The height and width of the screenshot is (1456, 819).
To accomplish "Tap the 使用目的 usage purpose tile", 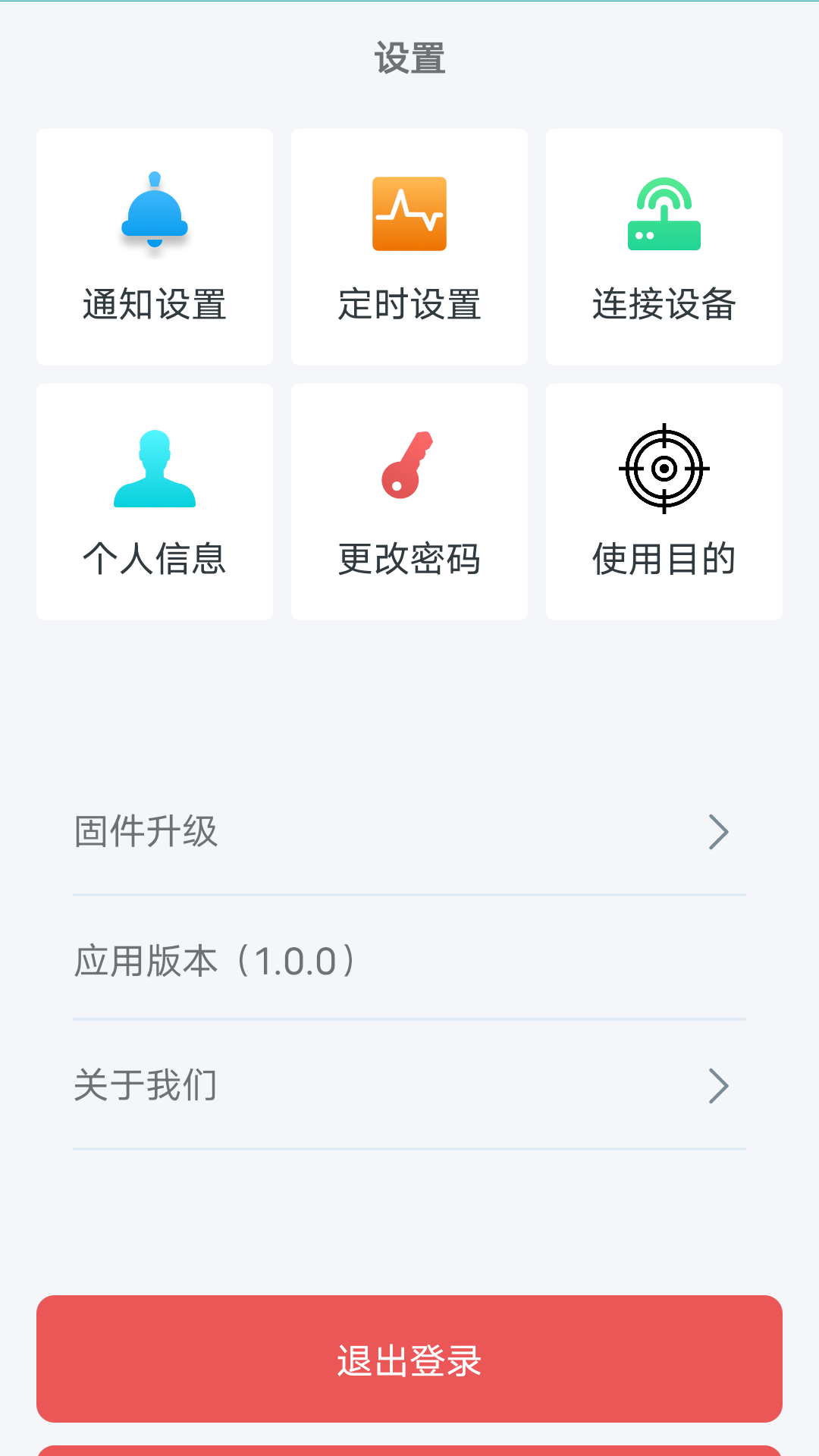I will (663, 500).
